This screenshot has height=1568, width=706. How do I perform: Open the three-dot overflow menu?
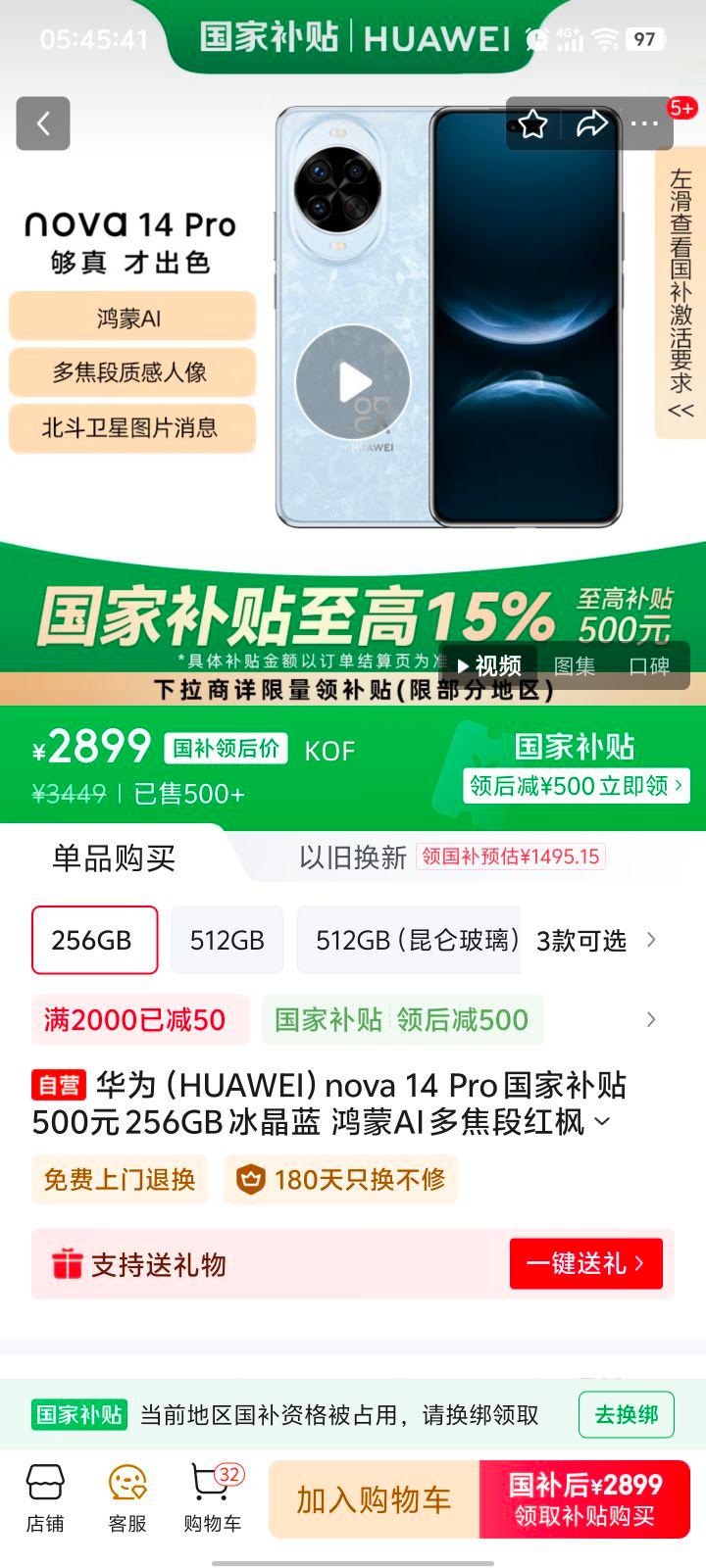coord(644,124)
